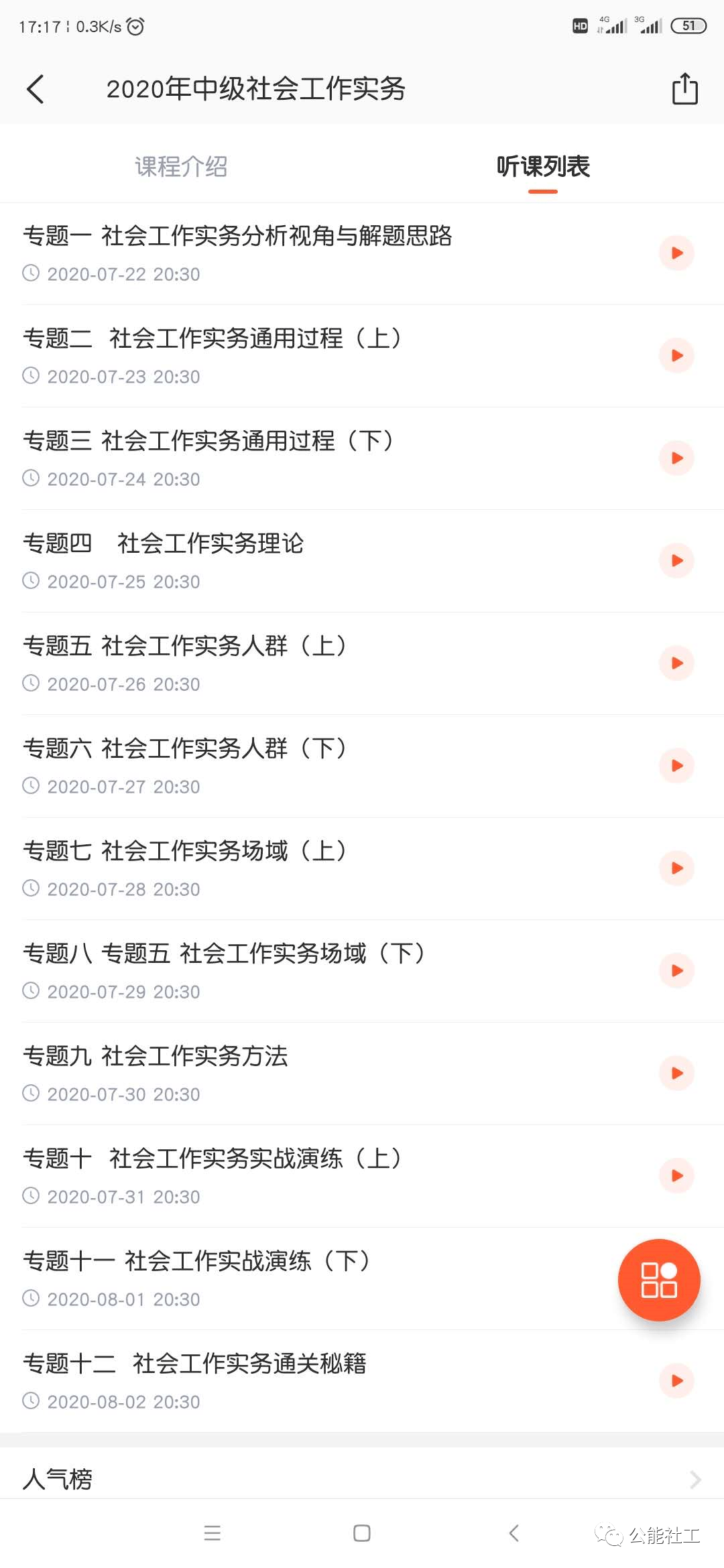The height and width of the screenshot is (1568, 724).
Task: Tap the orange floating shortcut button
Action: tap(659, 1279)
